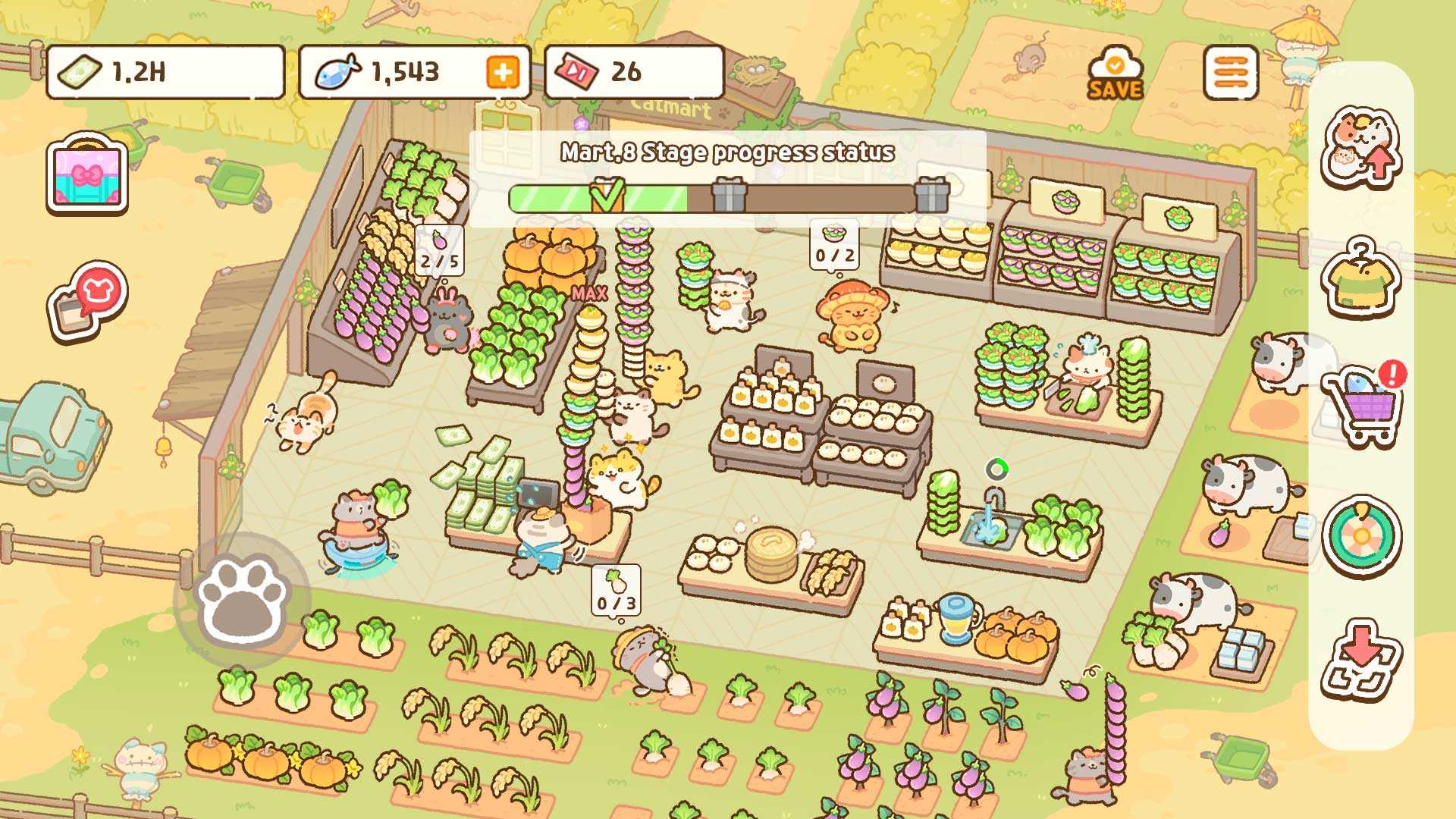Tap the final stage reward gift box
This screenshot has height=819, width=1456.
coord(932,195)
